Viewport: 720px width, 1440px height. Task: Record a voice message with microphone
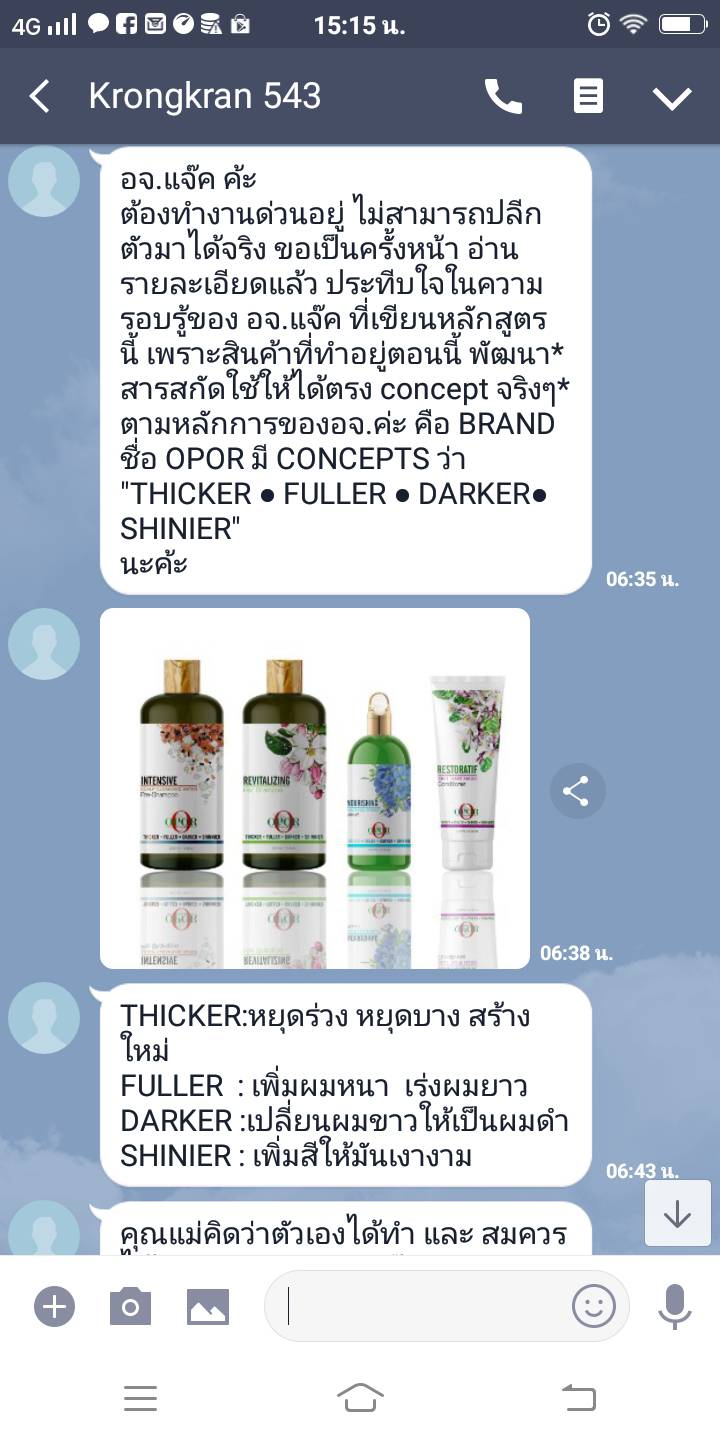(675, 1306)
